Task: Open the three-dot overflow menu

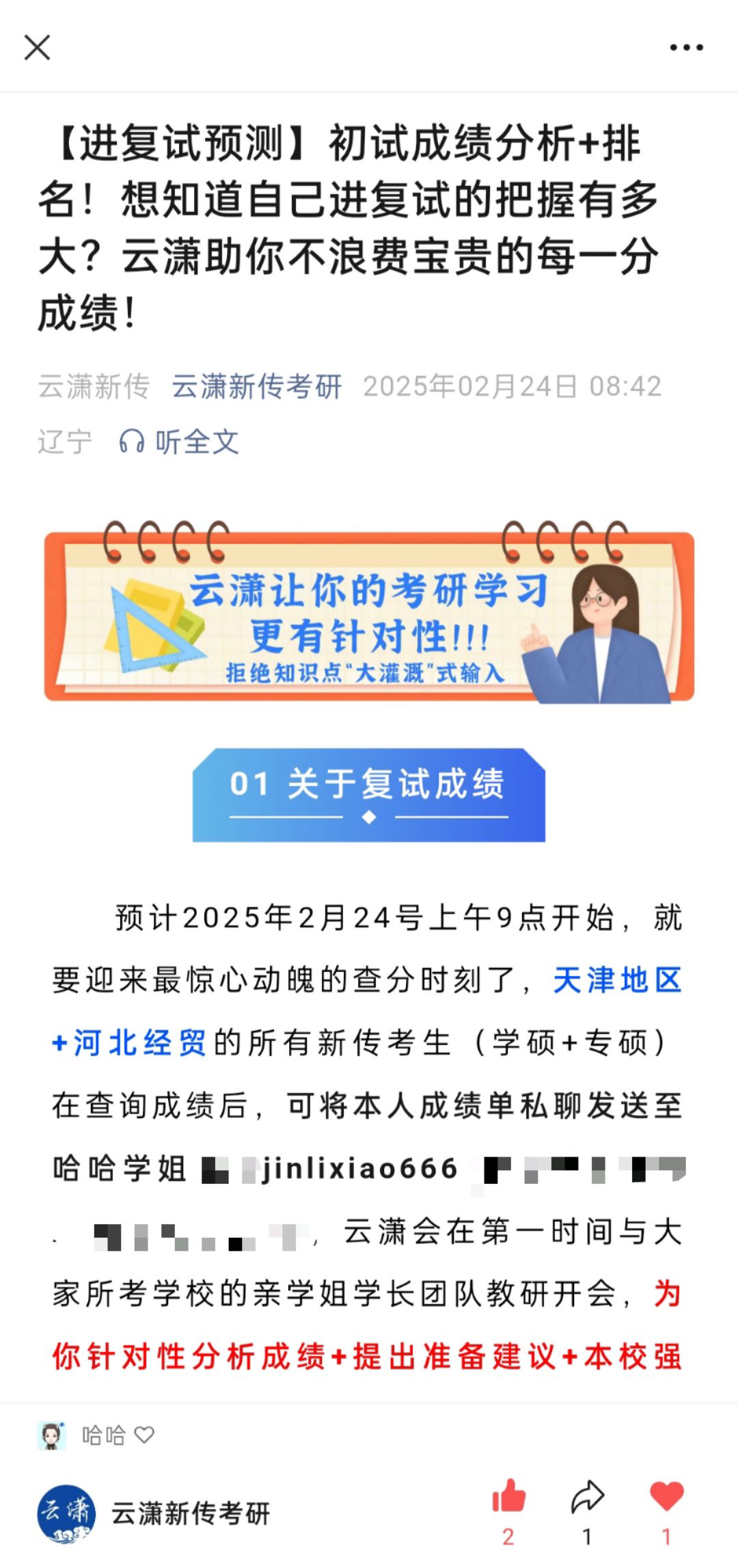Action: 686,48
